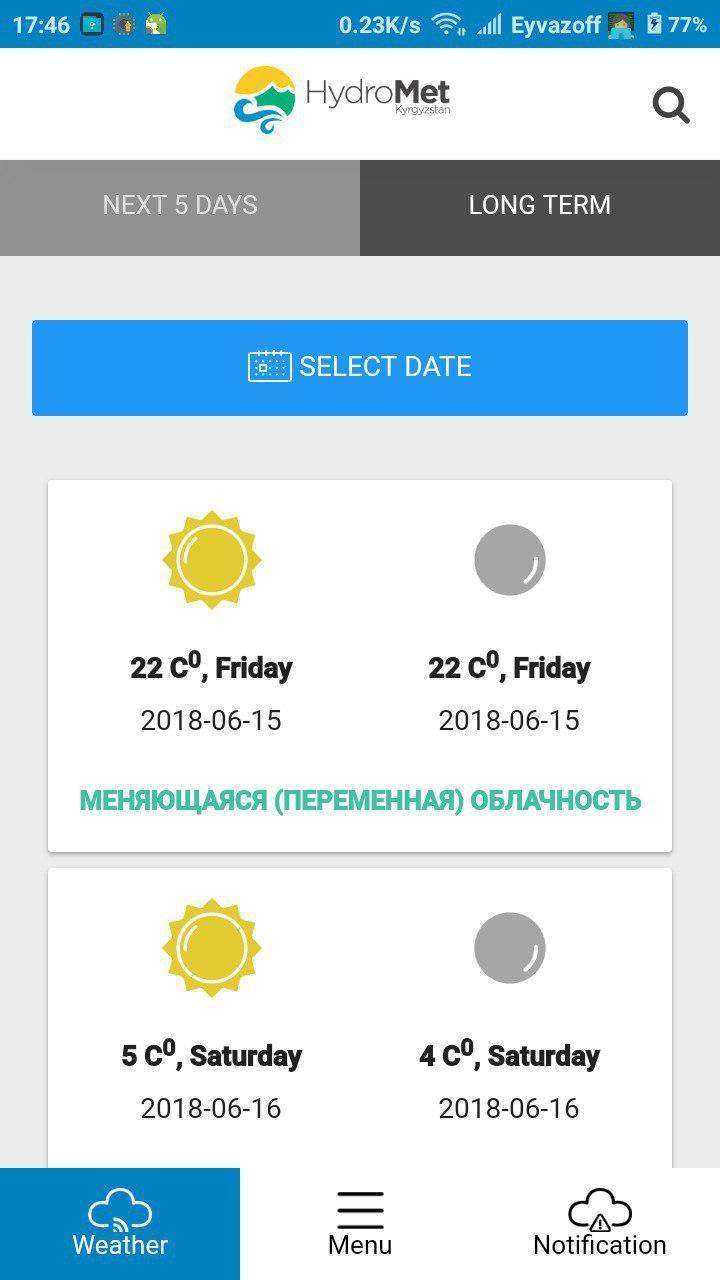Tap the calendar icon on Select Date
Viewport: 720px width, 1280px height.
pyautogui.click(x=271, y=366)
